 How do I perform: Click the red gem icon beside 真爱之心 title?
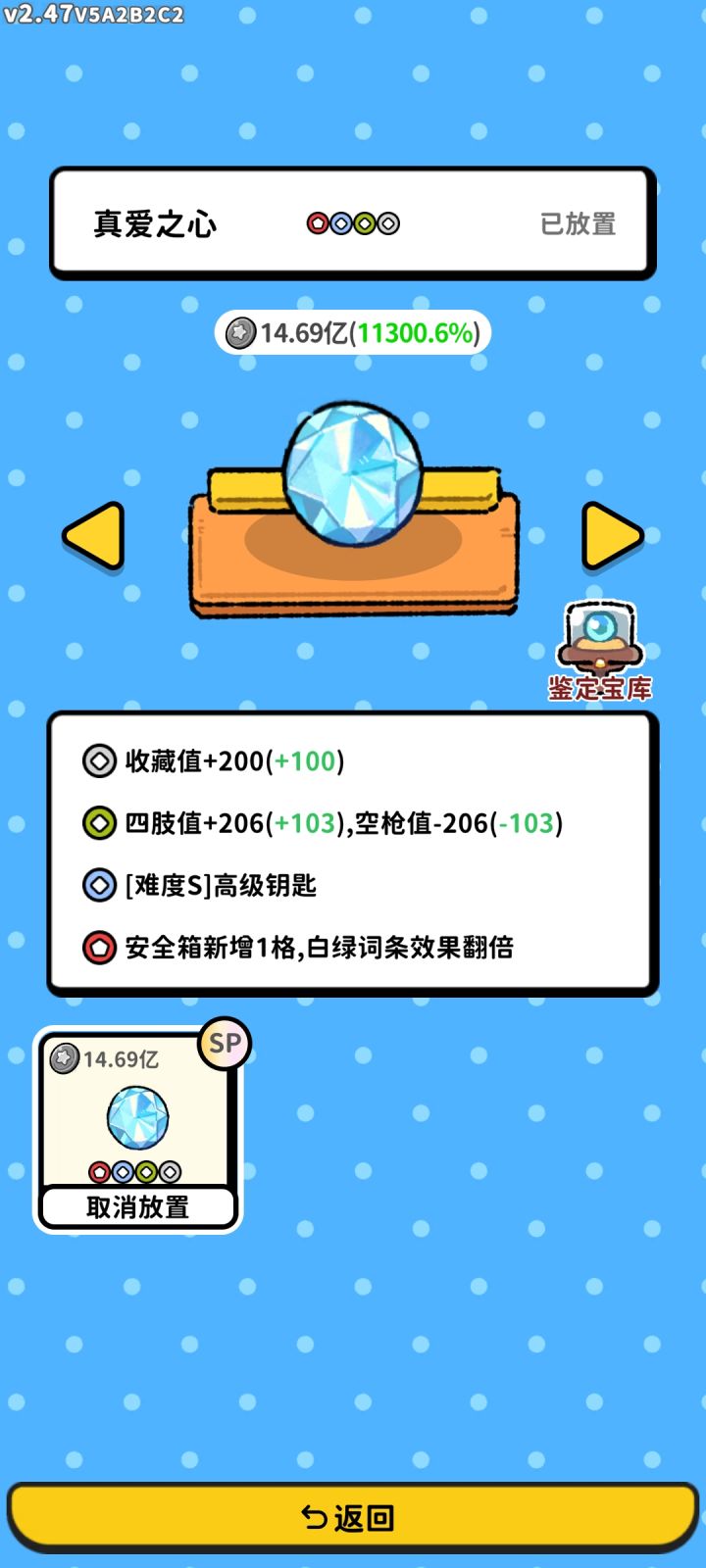click(317, 223)
